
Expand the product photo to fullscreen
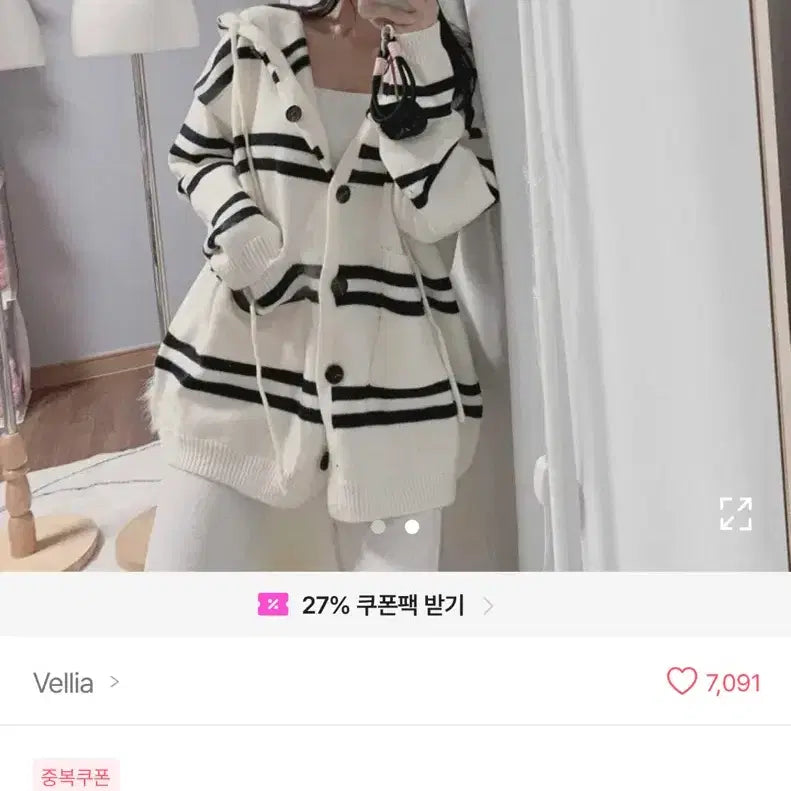[736, 514]
